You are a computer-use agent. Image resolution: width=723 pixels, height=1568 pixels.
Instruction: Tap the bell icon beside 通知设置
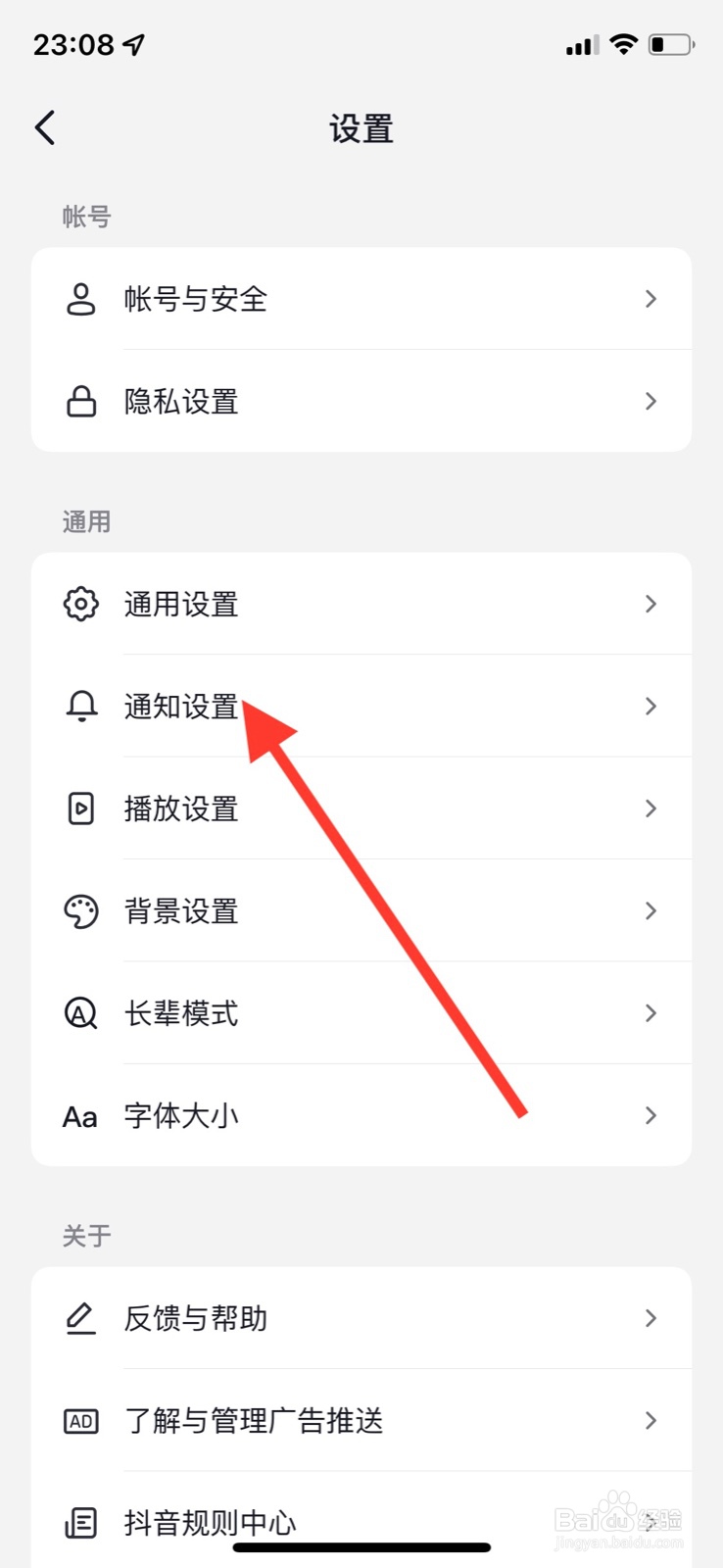point(80,706)
